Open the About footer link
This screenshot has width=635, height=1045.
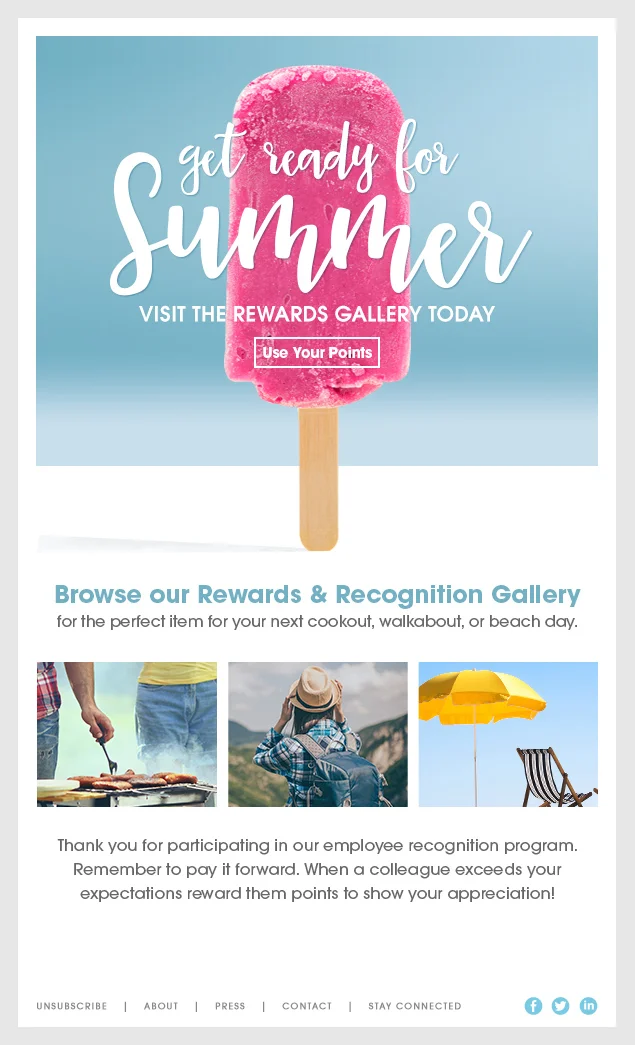click(x=161, y=1006)
